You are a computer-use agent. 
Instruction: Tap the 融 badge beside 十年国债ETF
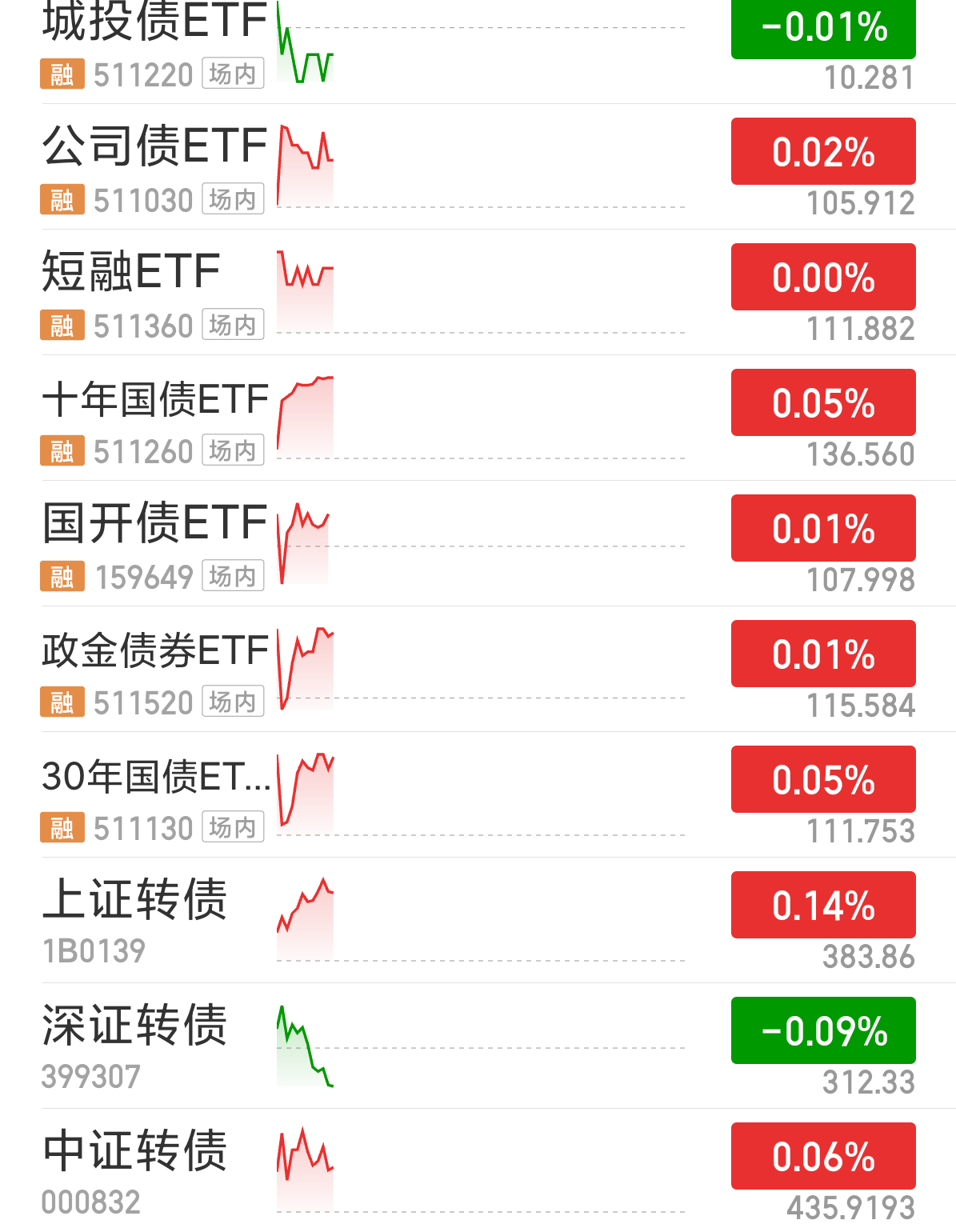(62, 450)
